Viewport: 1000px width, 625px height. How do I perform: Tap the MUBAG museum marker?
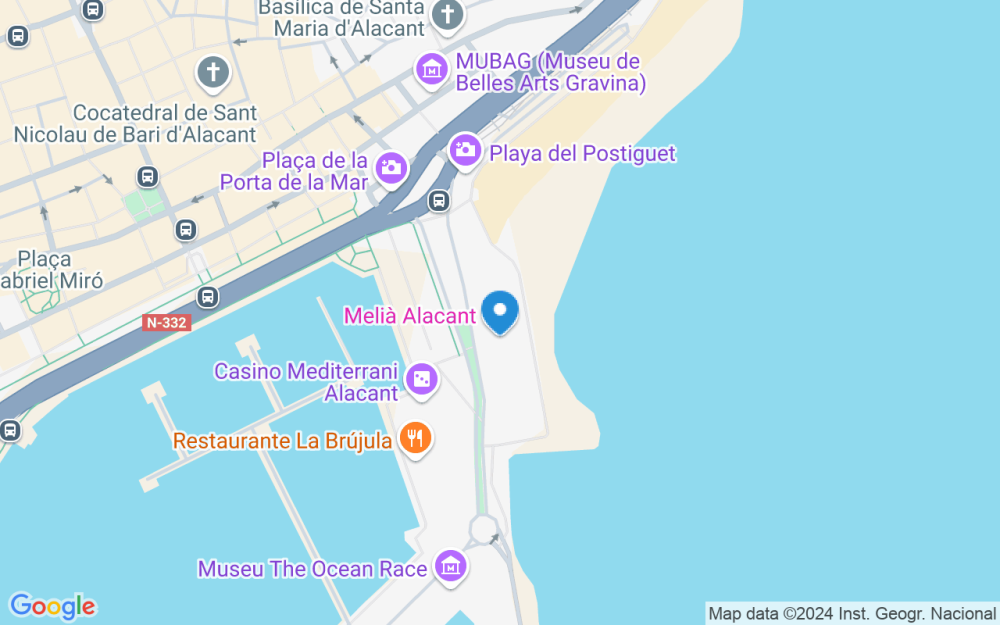pyautogui.click(x=432, y=68)
